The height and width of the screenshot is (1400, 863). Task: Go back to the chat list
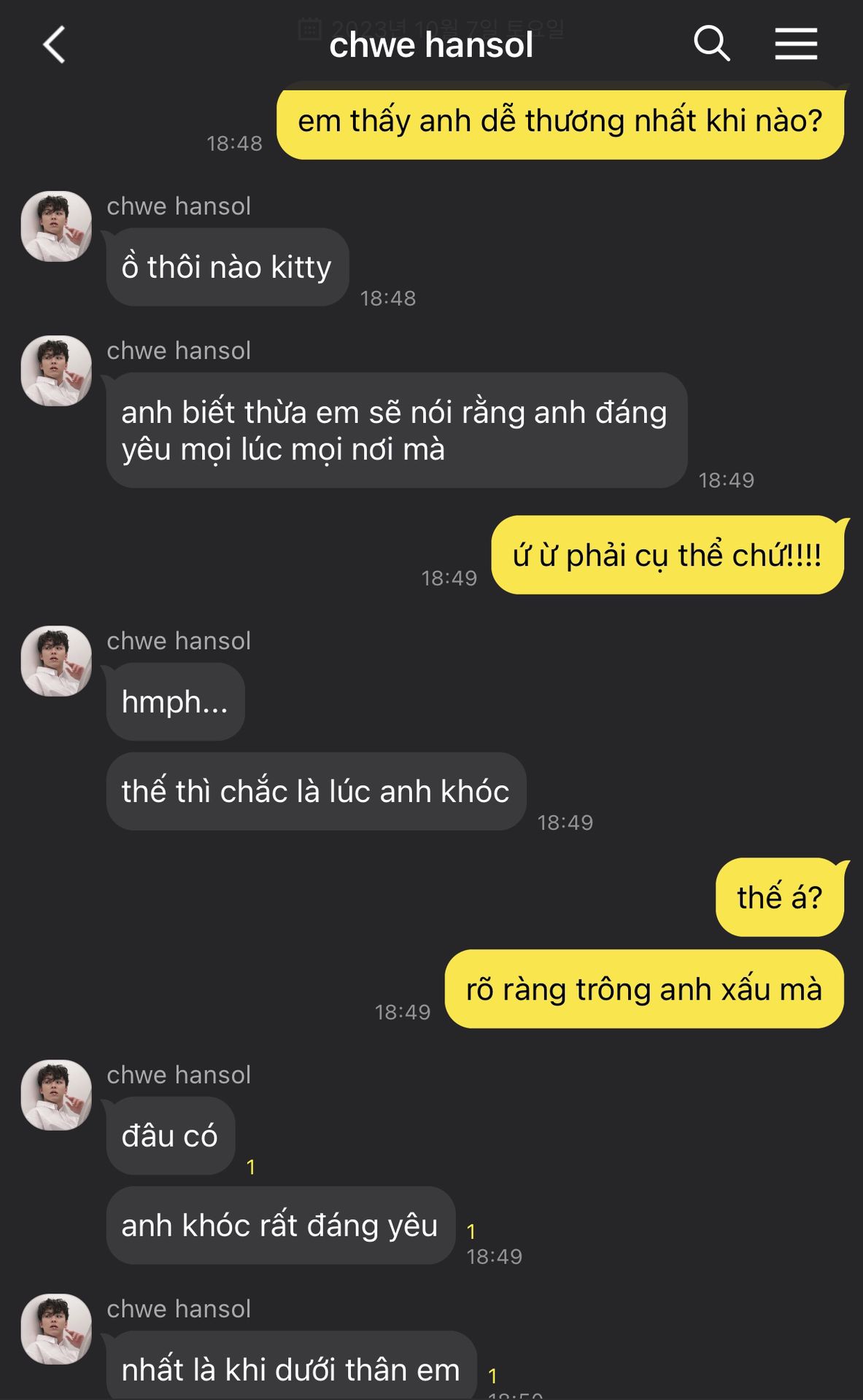point(55,45)
